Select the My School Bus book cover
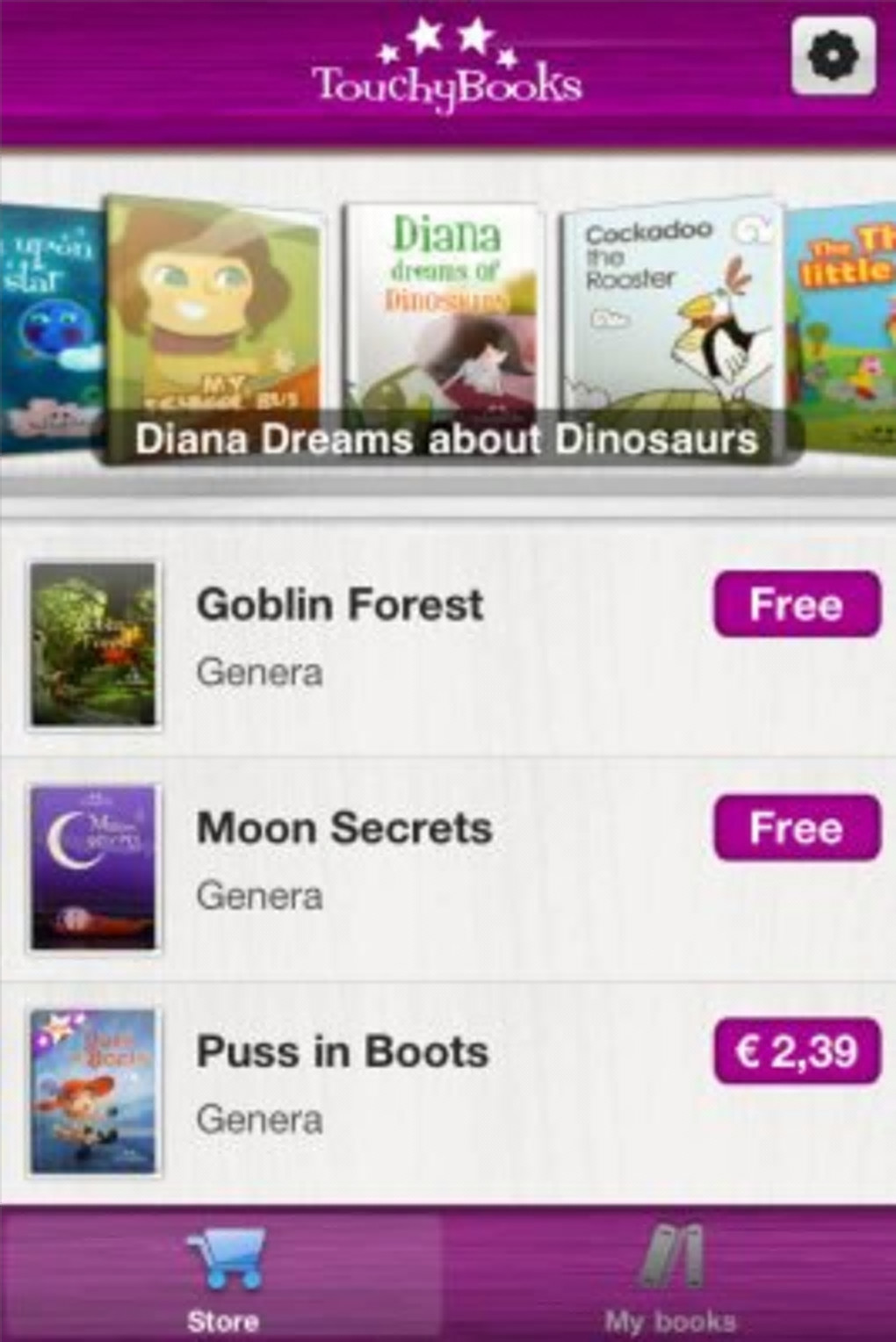Image resolution: width=896 pixels, height=1342 pixels. 213,307
